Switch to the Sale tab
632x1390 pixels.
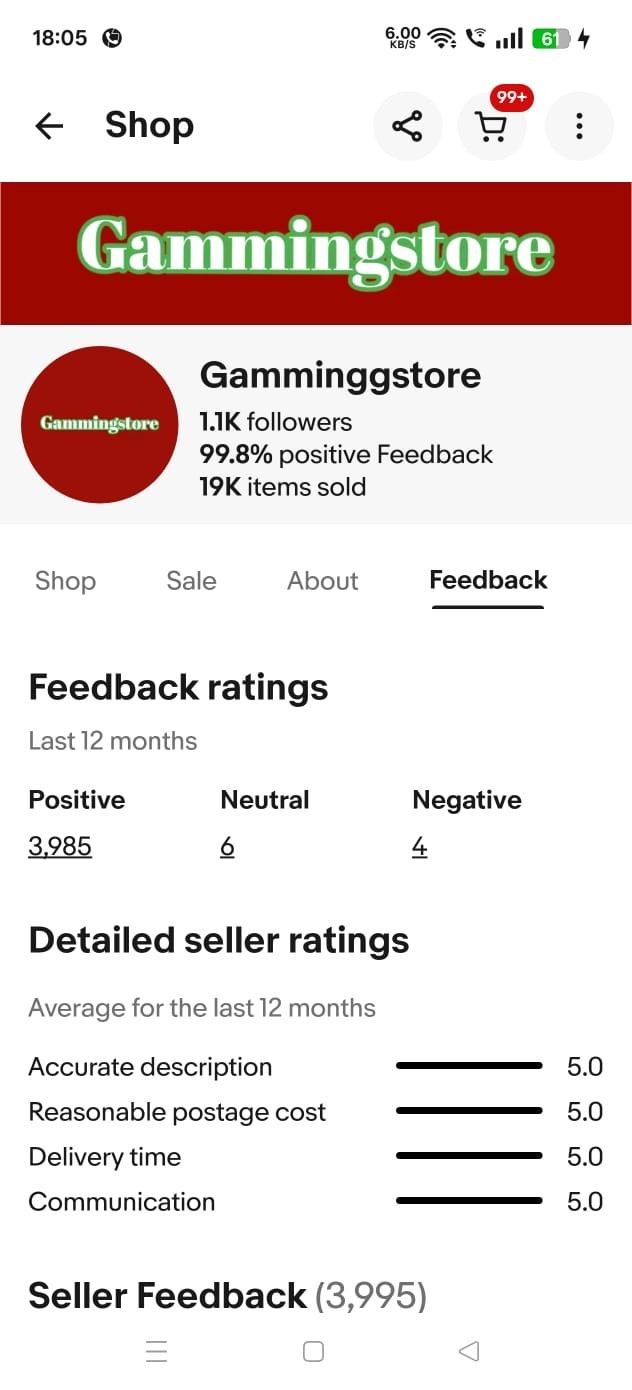tap(191, 581)
